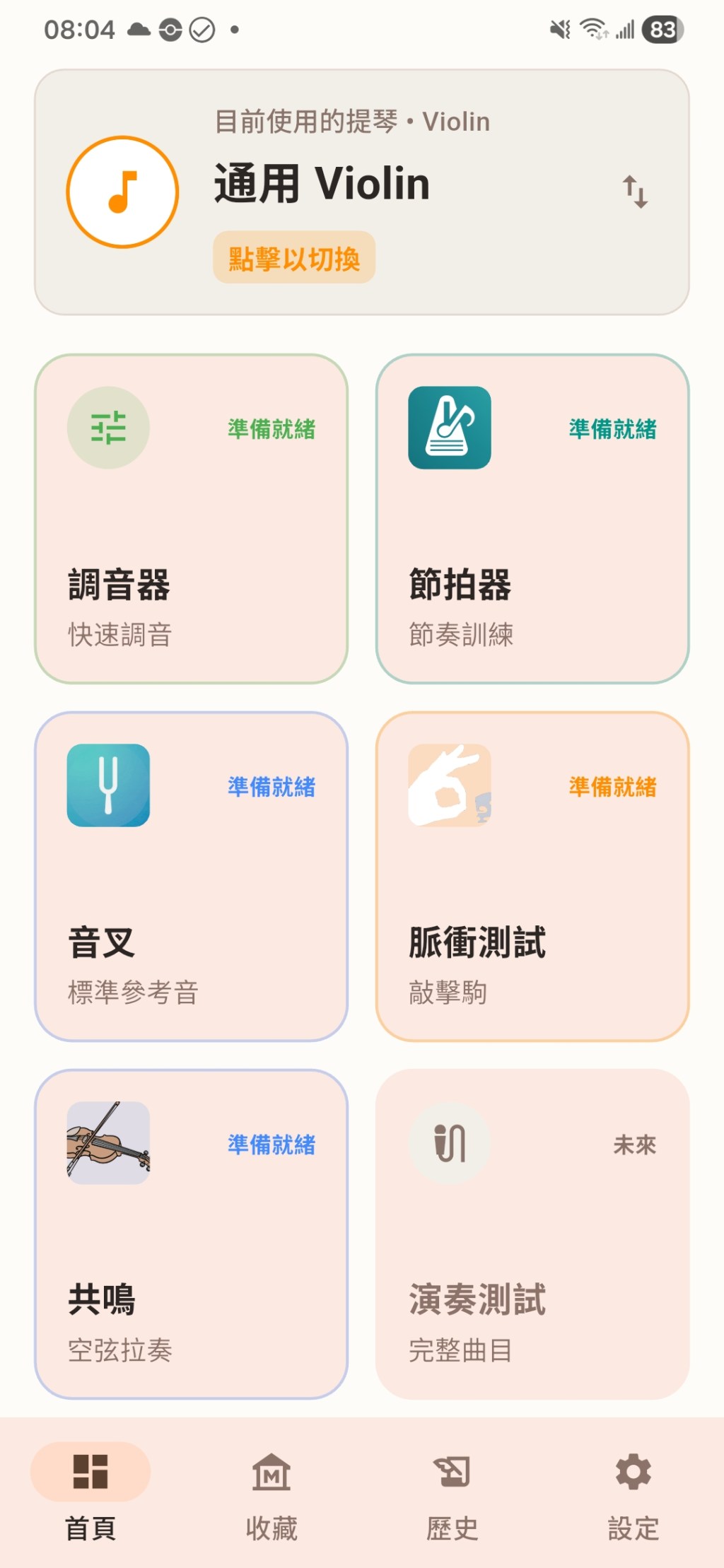724x1568 pixels.
Task: Tap the up-down arrows to swap instrument
Action: (635, 192)
